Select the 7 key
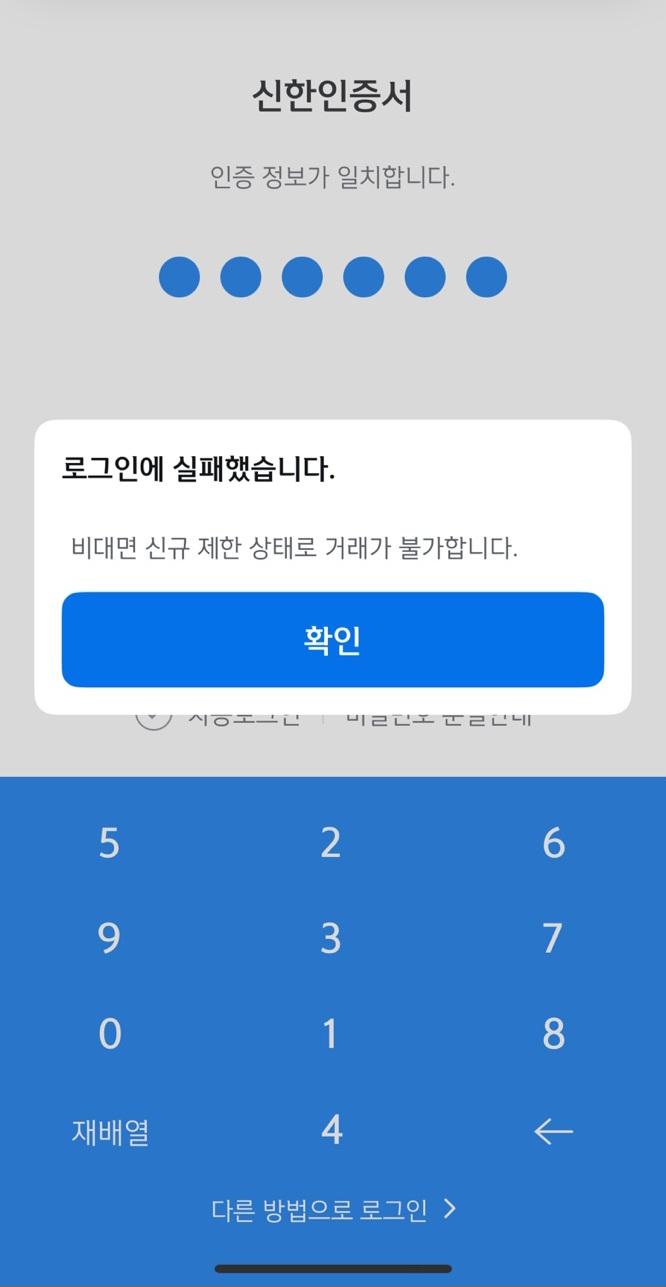666x1287 pixels. click(554, 938)
